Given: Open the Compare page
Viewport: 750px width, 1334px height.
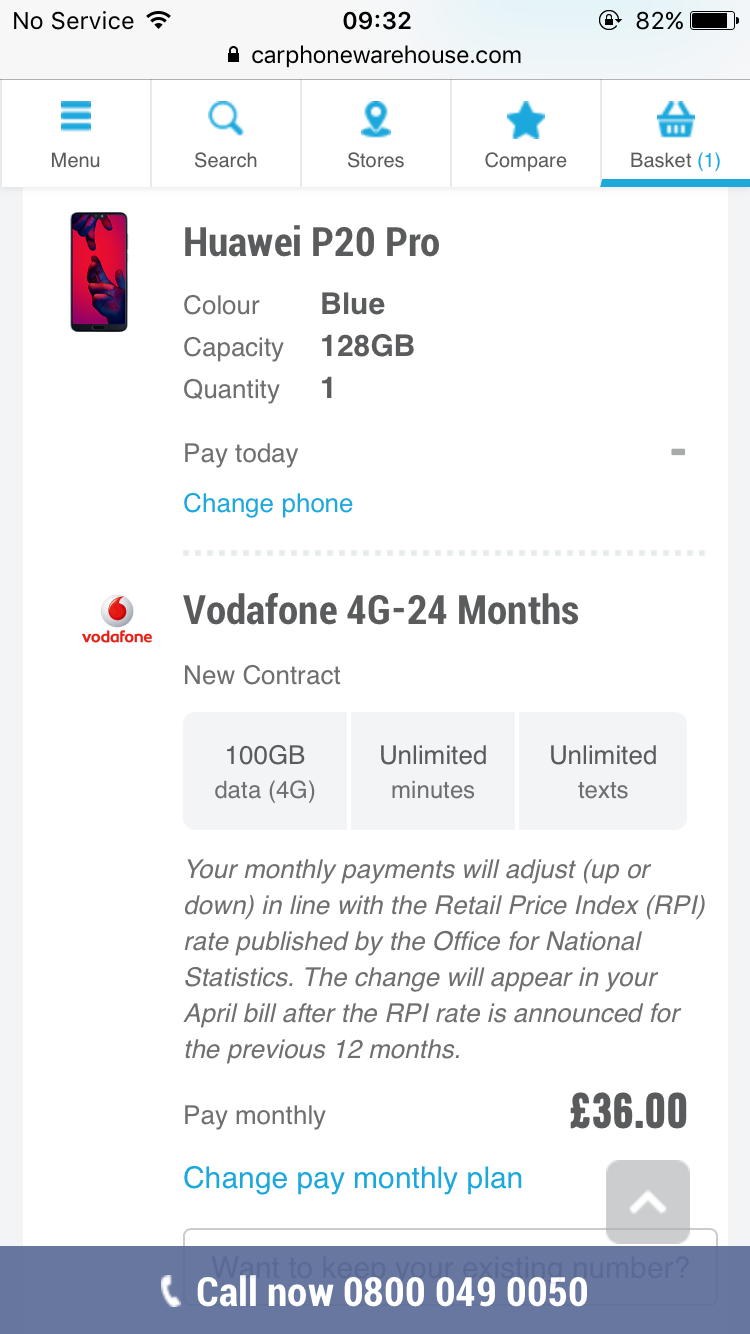Looking at the screenshot, I should (x=525, y=134).
